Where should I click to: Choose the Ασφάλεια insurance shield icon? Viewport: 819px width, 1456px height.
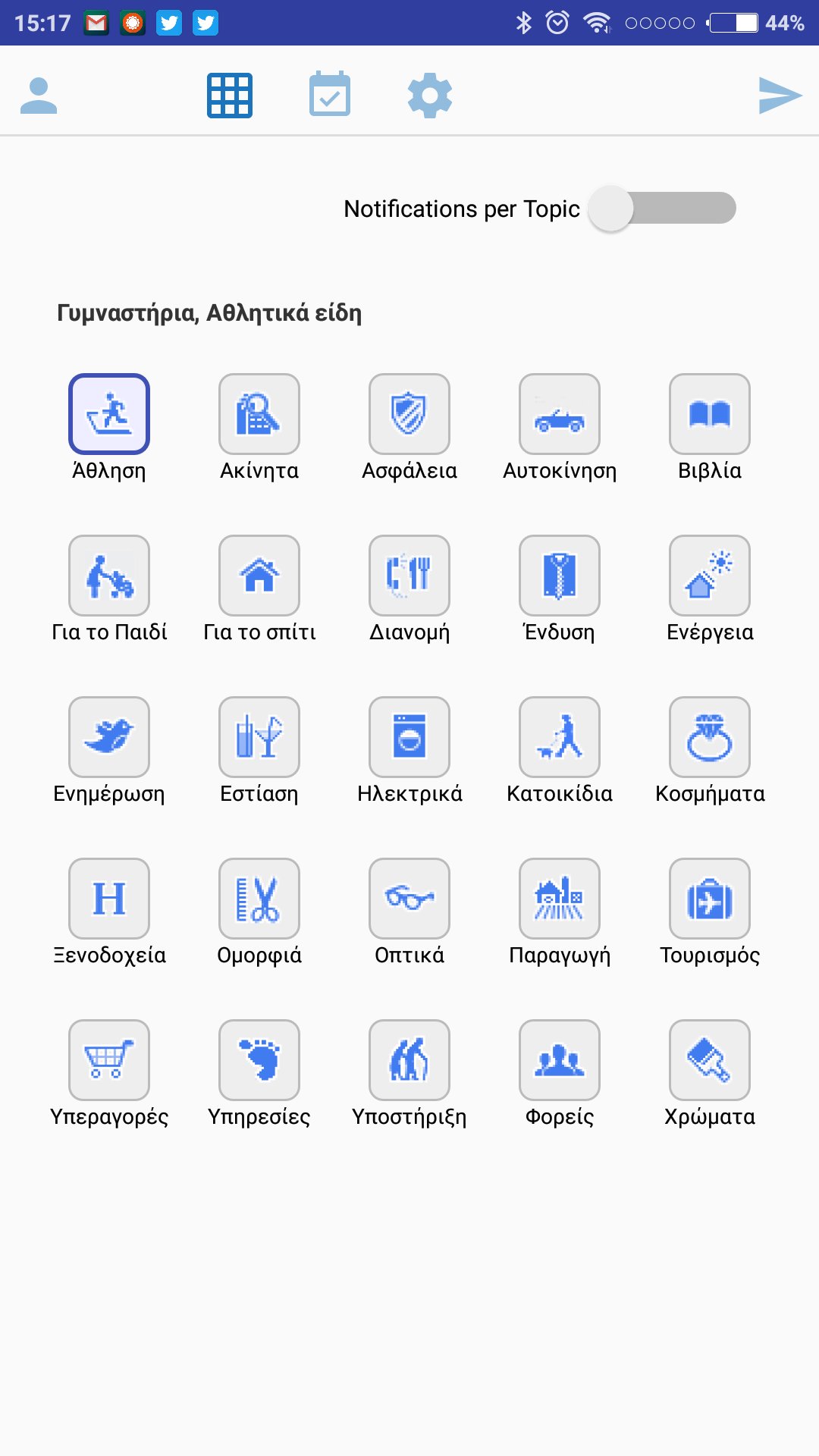(409, 414)
